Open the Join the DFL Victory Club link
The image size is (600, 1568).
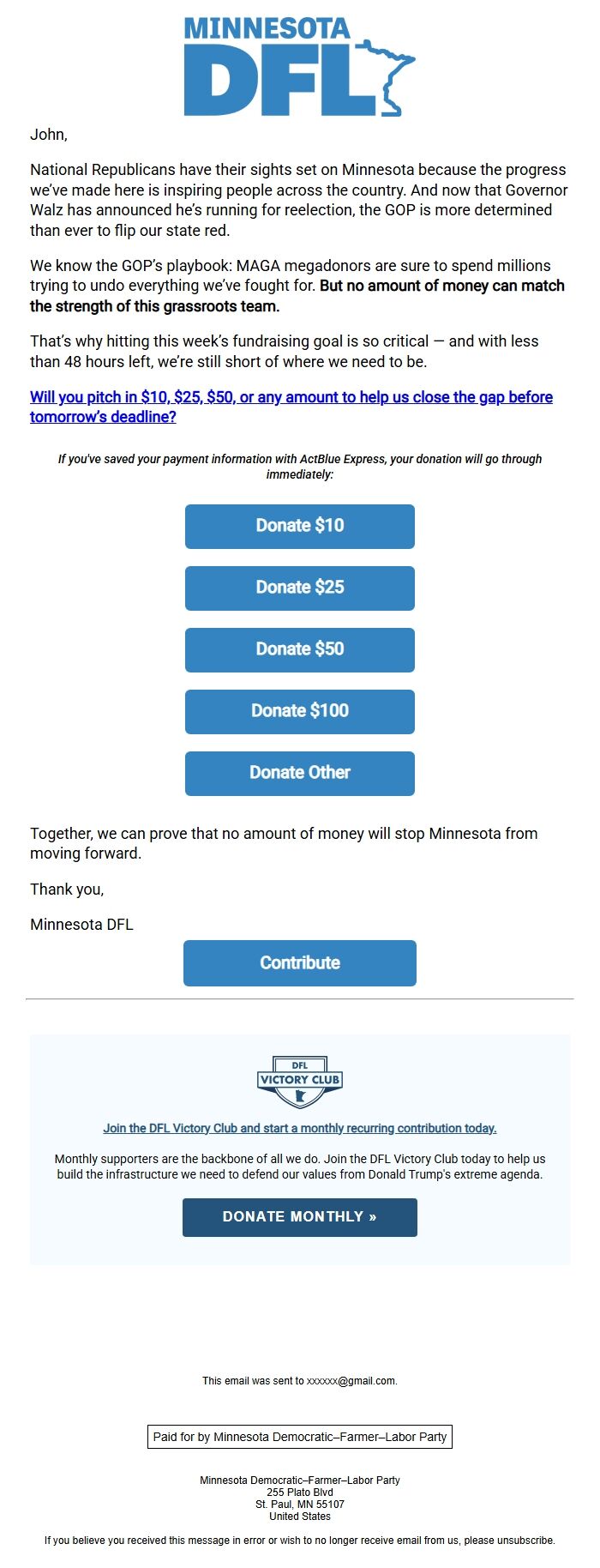click(299, 1128)
